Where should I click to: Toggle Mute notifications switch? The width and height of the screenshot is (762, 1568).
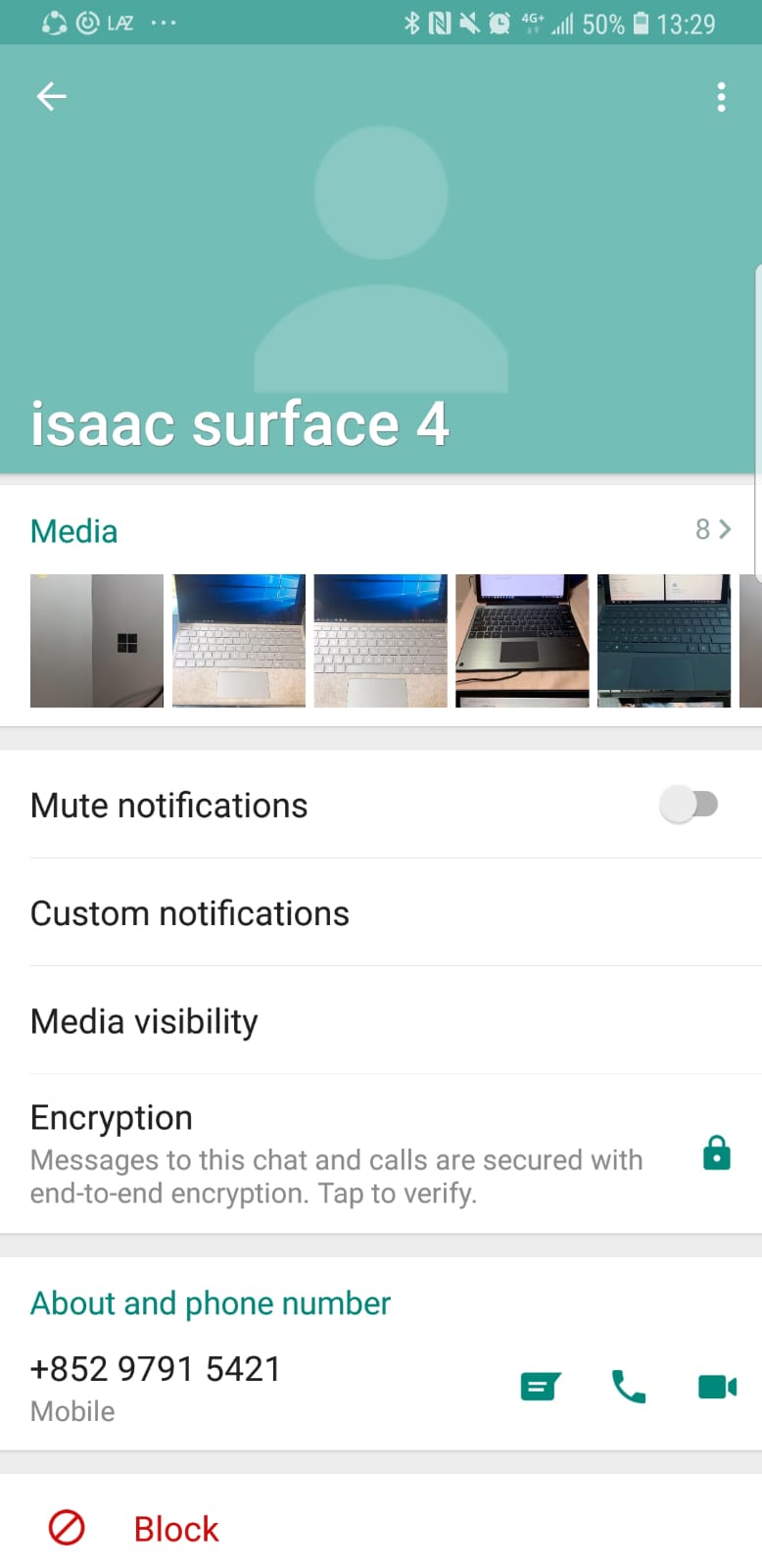690,805
